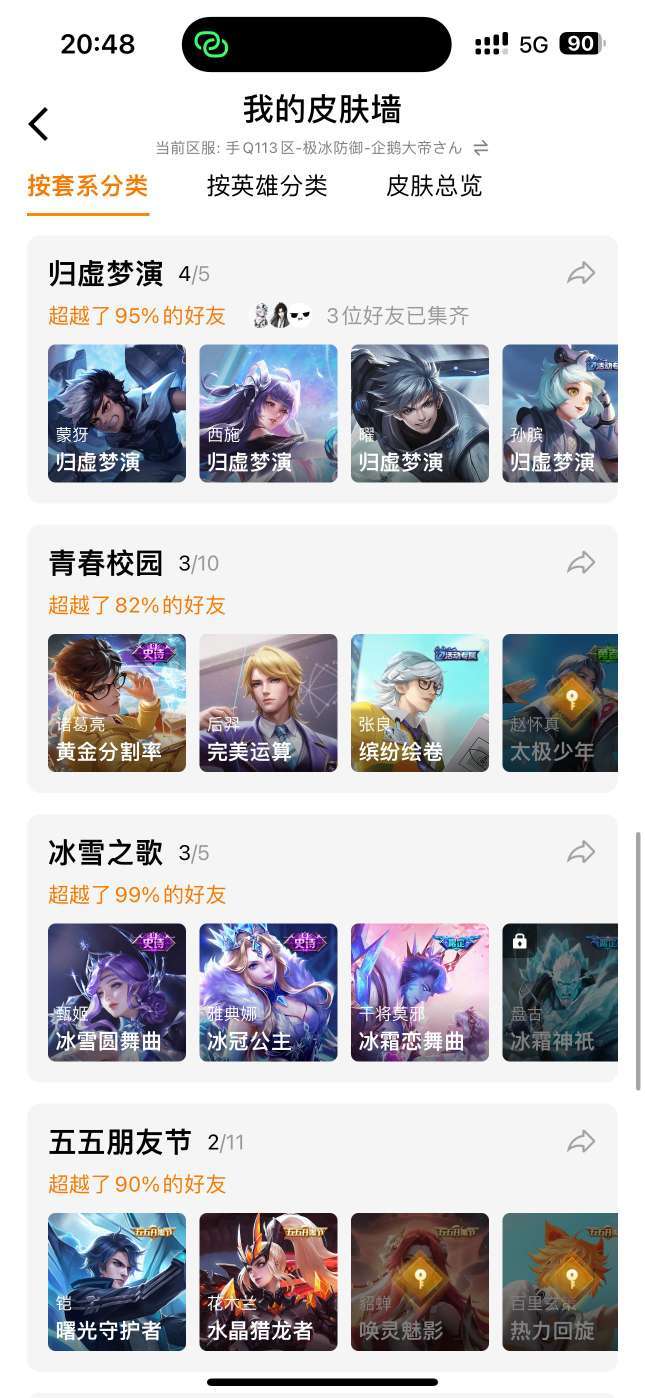Share the 冰雪之歌 skin collection
The width and height of the screenshot is (645, 1398).
[581, 852]
